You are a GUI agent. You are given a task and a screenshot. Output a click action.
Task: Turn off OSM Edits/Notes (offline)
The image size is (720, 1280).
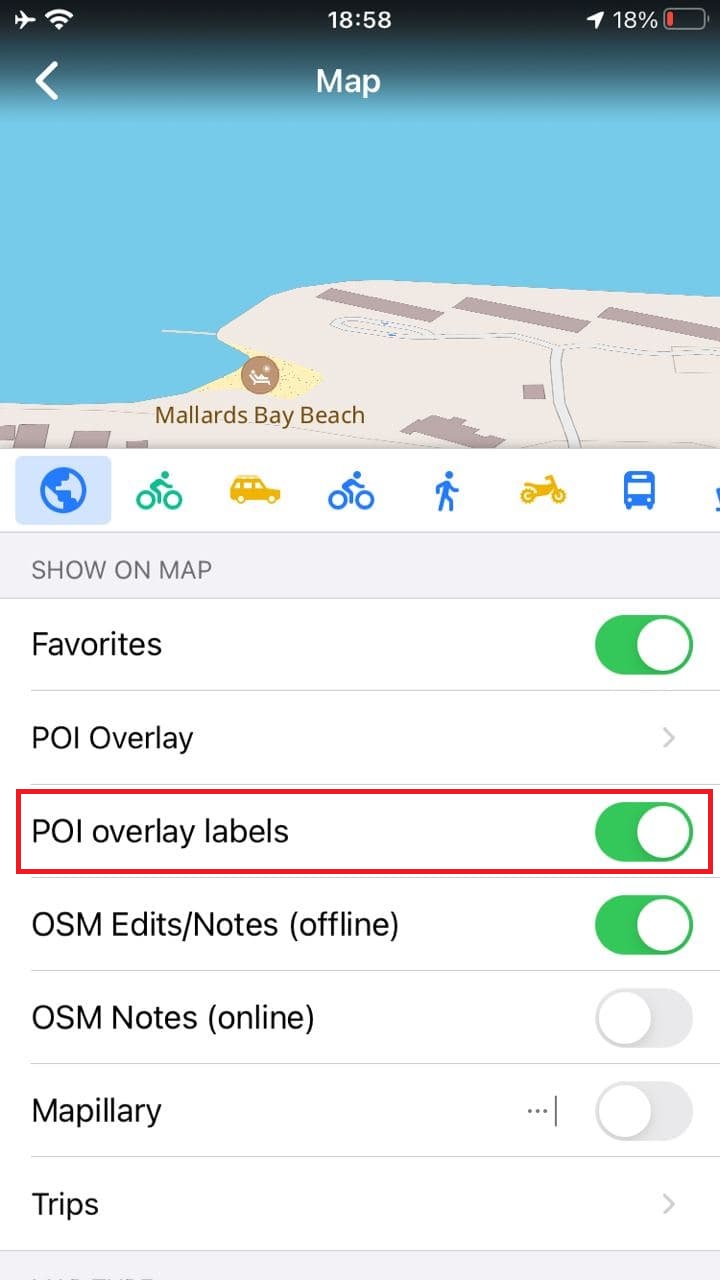pos(643,925)
